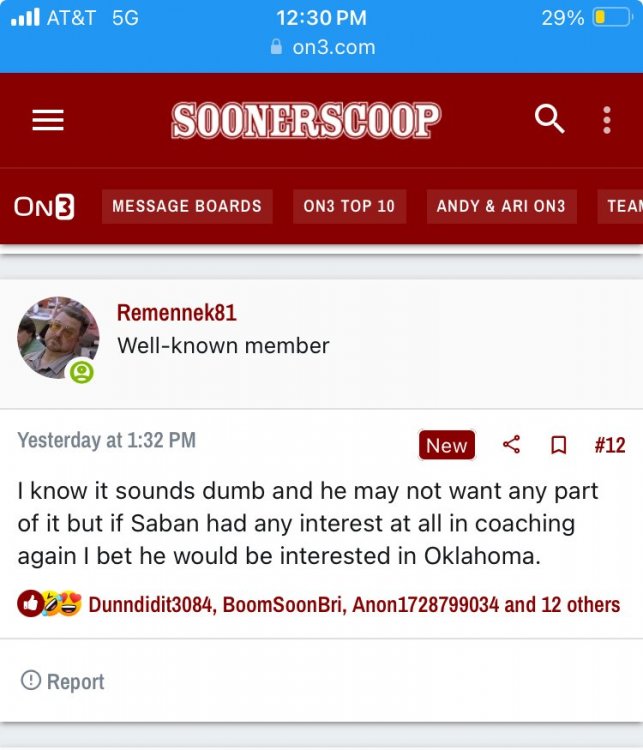The image size is (643, 750).
Task: Open the On3 home link
Action: (43, 207)
